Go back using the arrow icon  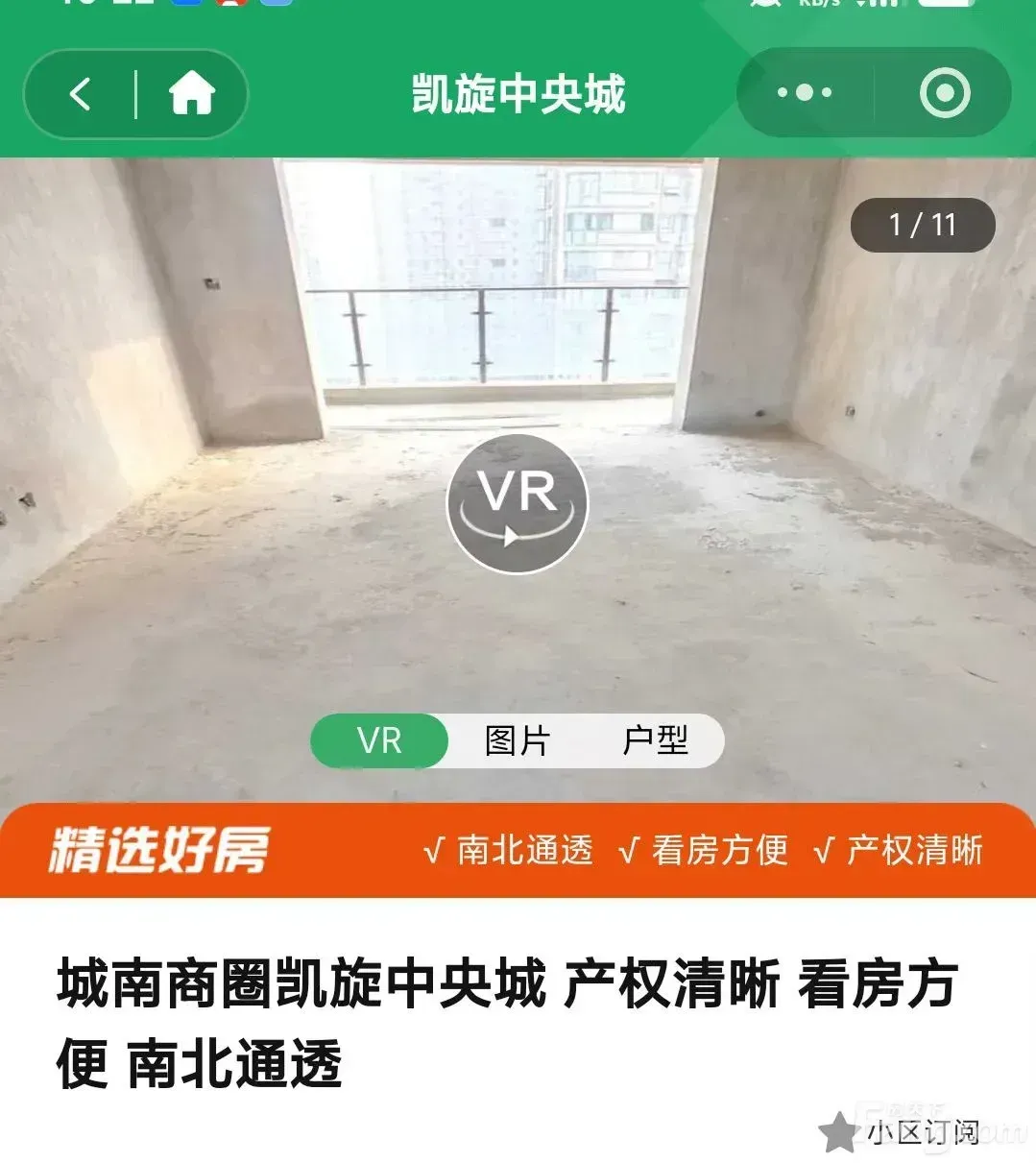click(81, 94)
